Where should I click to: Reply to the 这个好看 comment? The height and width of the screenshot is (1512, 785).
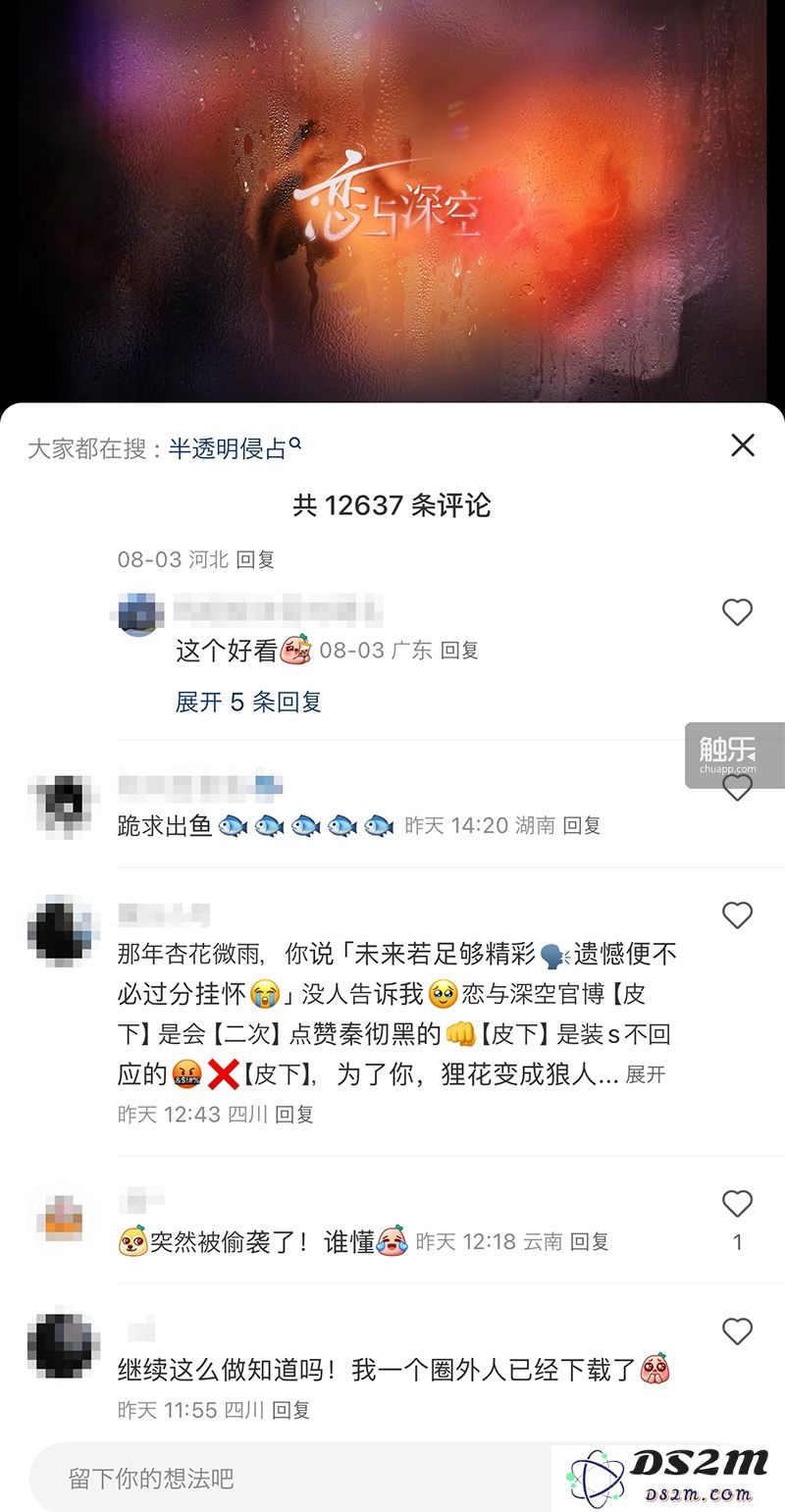click(x=458, y=651)
